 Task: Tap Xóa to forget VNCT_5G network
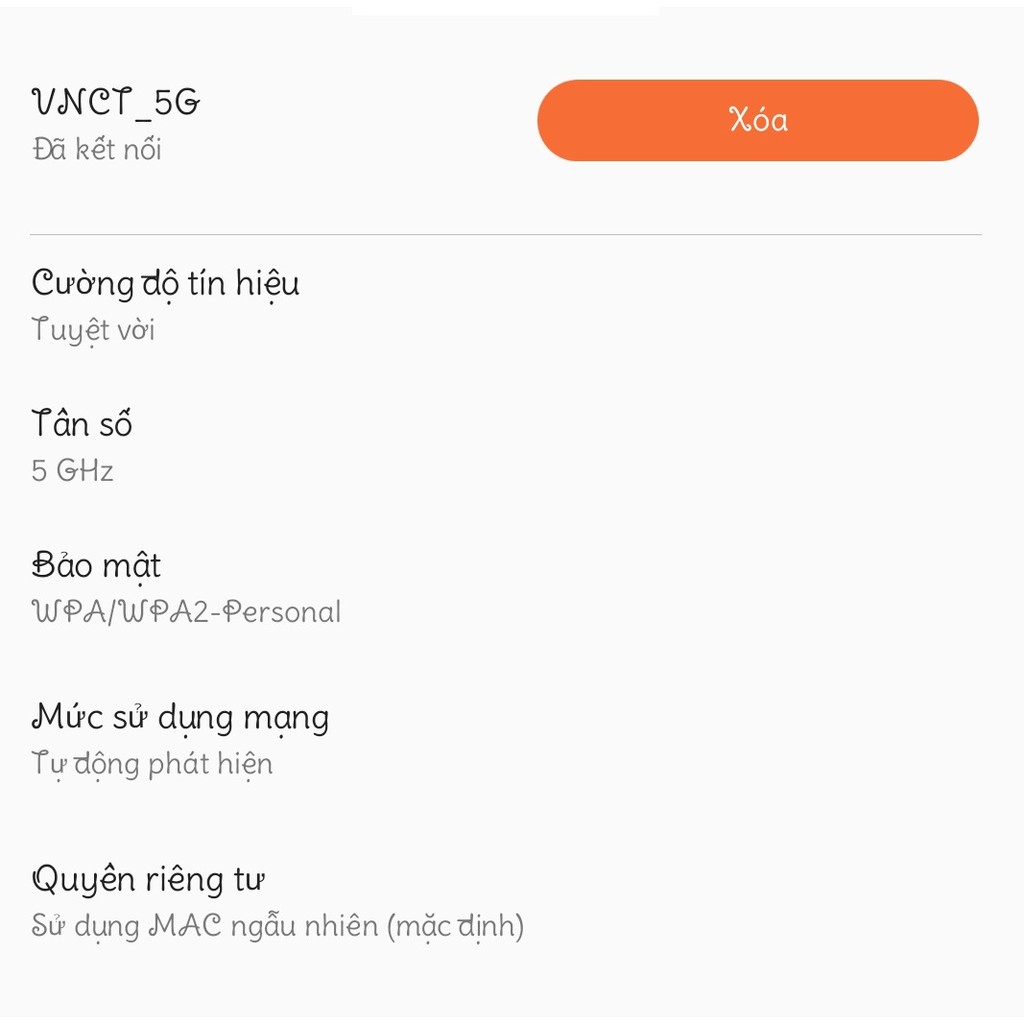[757, 120]
